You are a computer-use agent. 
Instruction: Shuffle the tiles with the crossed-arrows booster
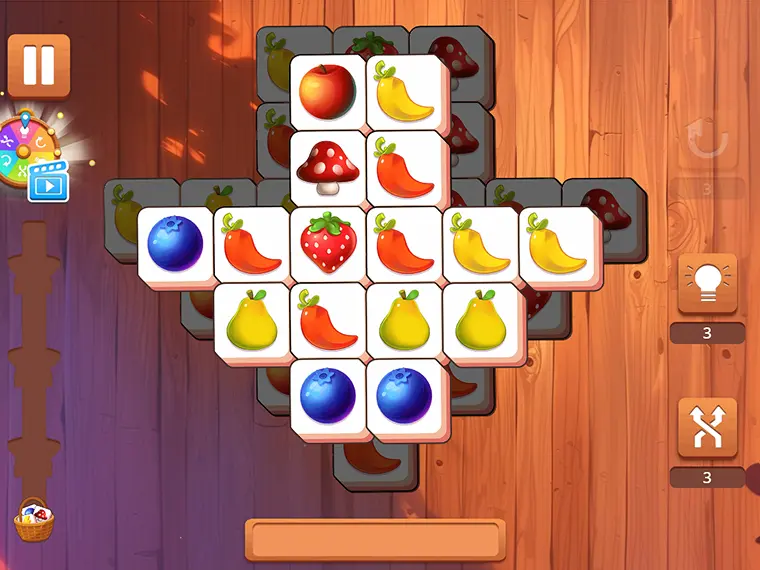(x=707, y=428)
